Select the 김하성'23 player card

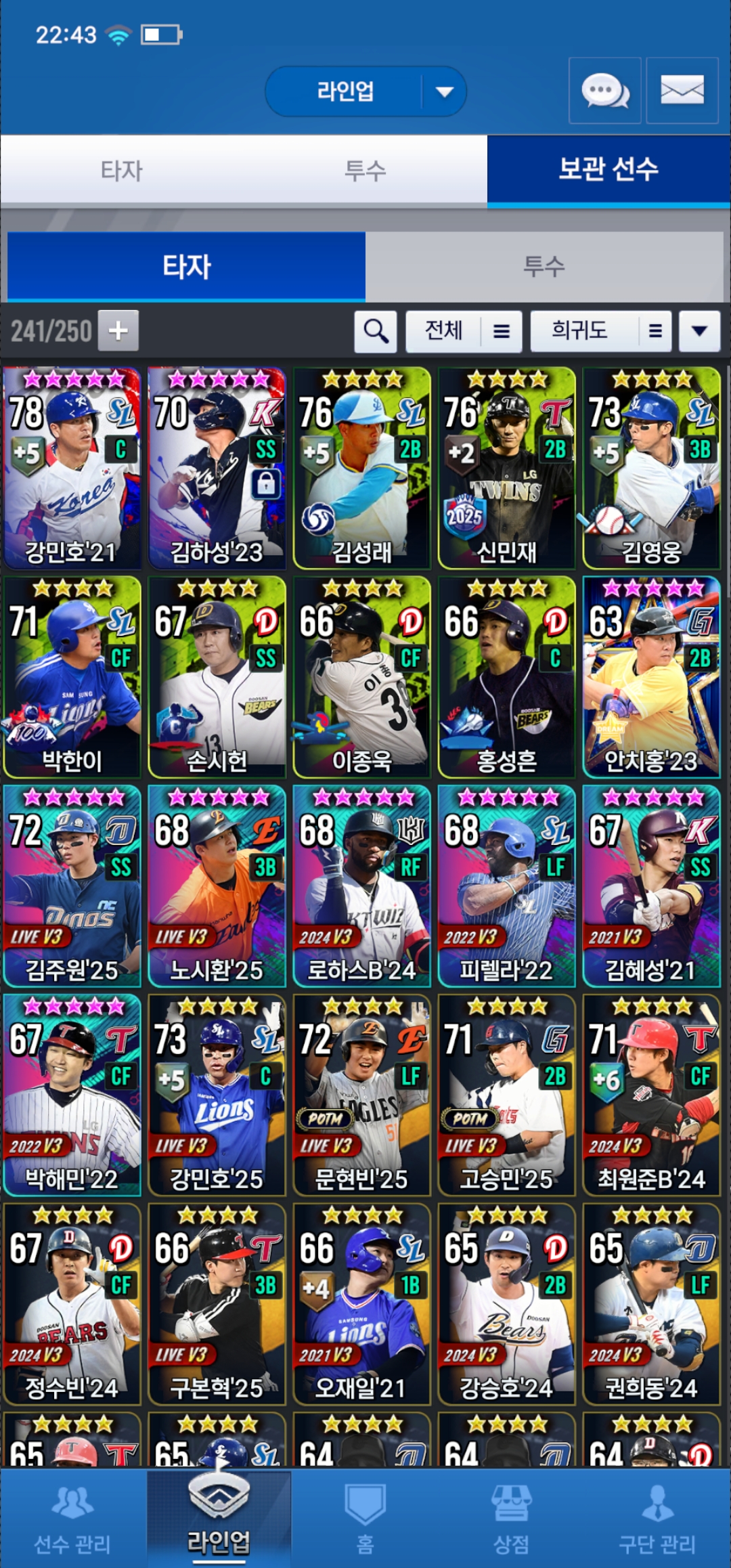(217, 467)
